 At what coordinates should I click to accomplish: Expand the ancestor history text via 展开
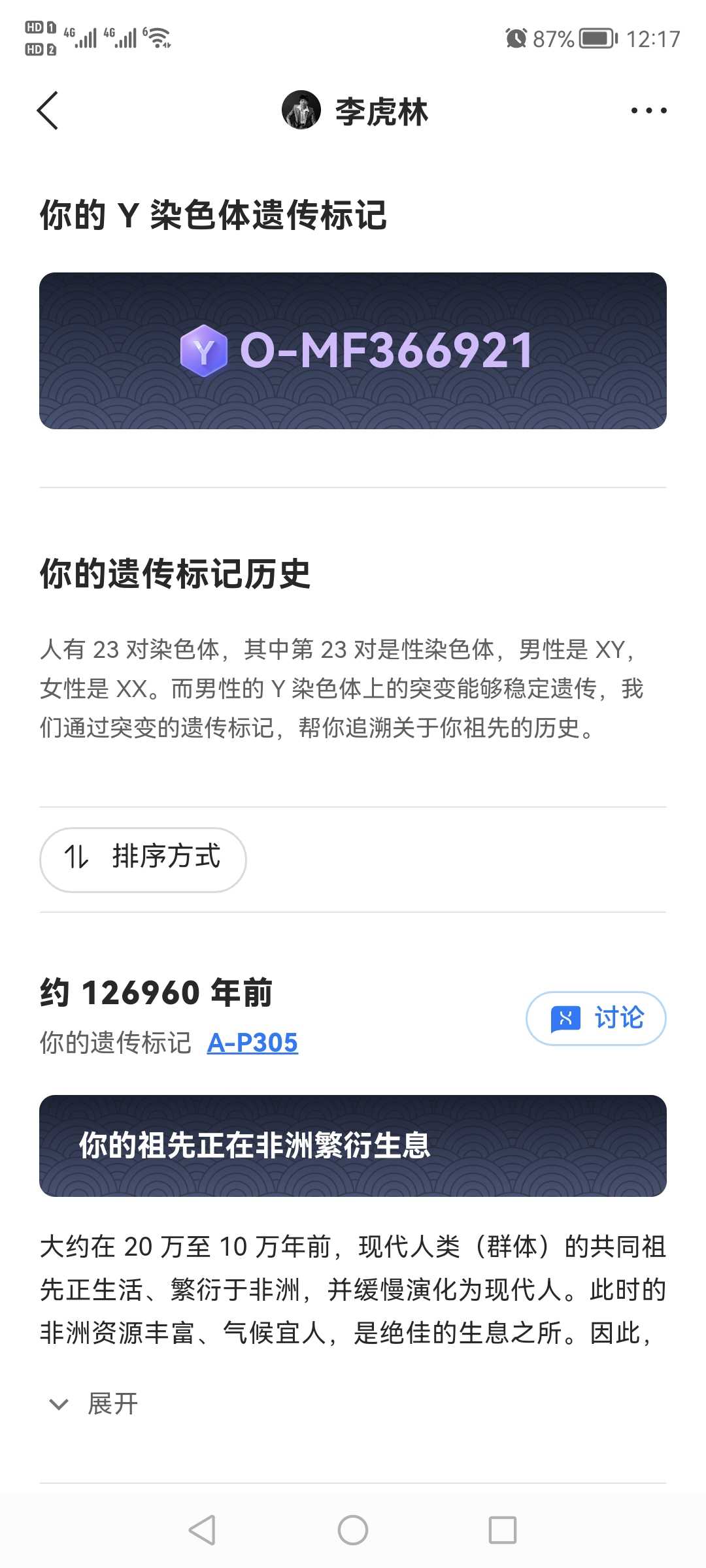point(95,1403)
